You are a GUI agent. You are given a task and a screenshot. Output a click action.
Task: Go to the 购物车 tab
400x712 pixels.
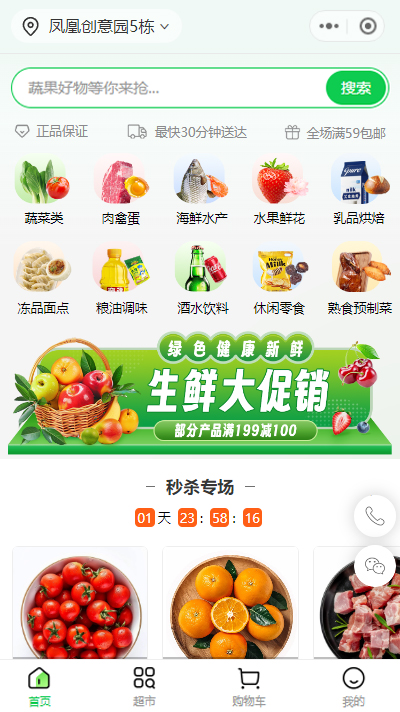[x=249, y=687]
